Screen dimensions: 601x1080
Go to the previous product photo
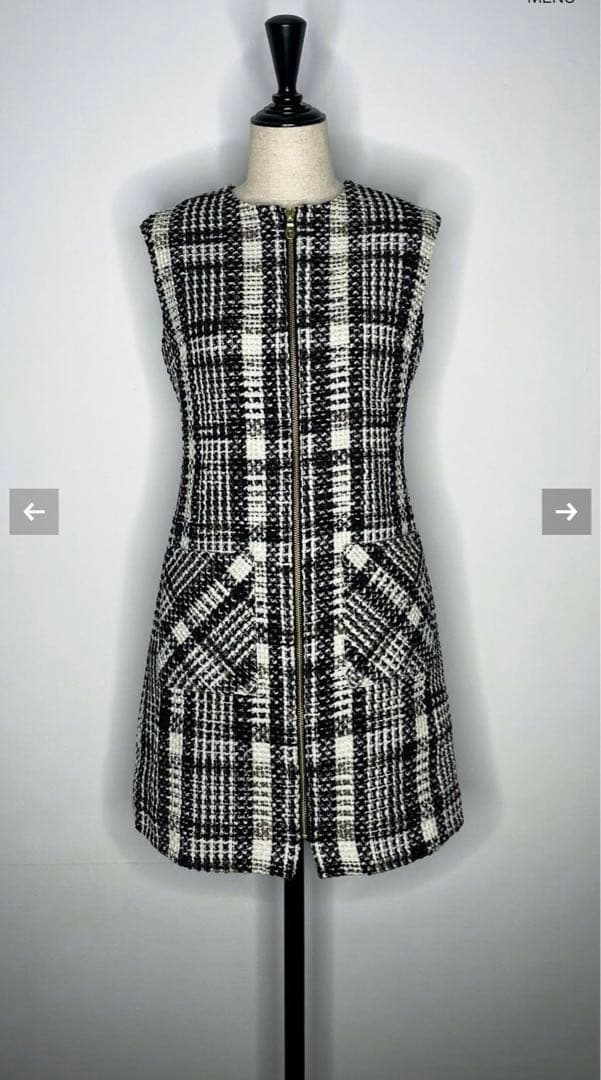tap(34, 512)
